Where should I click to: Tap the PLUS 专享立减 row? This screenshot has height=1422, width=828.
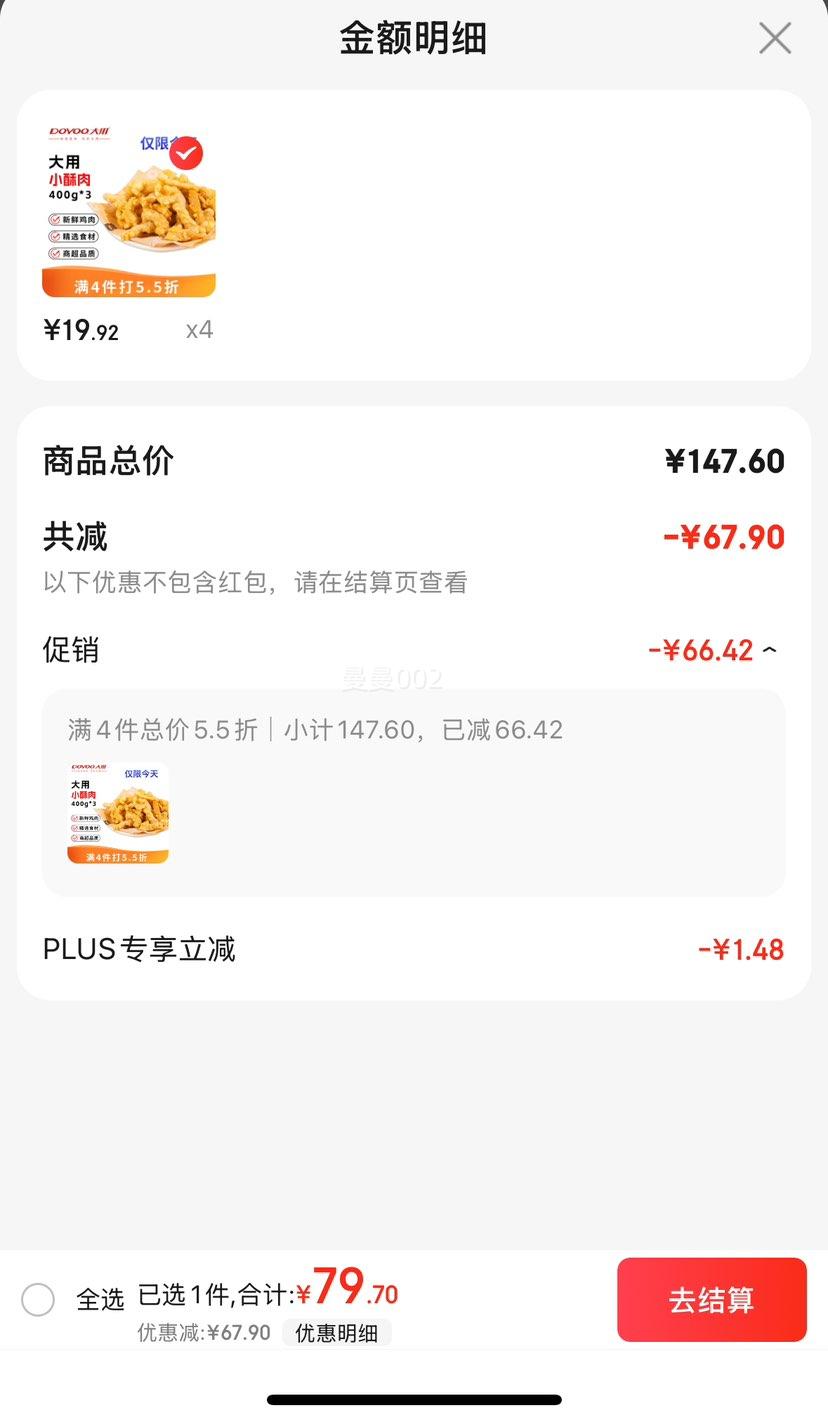(414, 949)
